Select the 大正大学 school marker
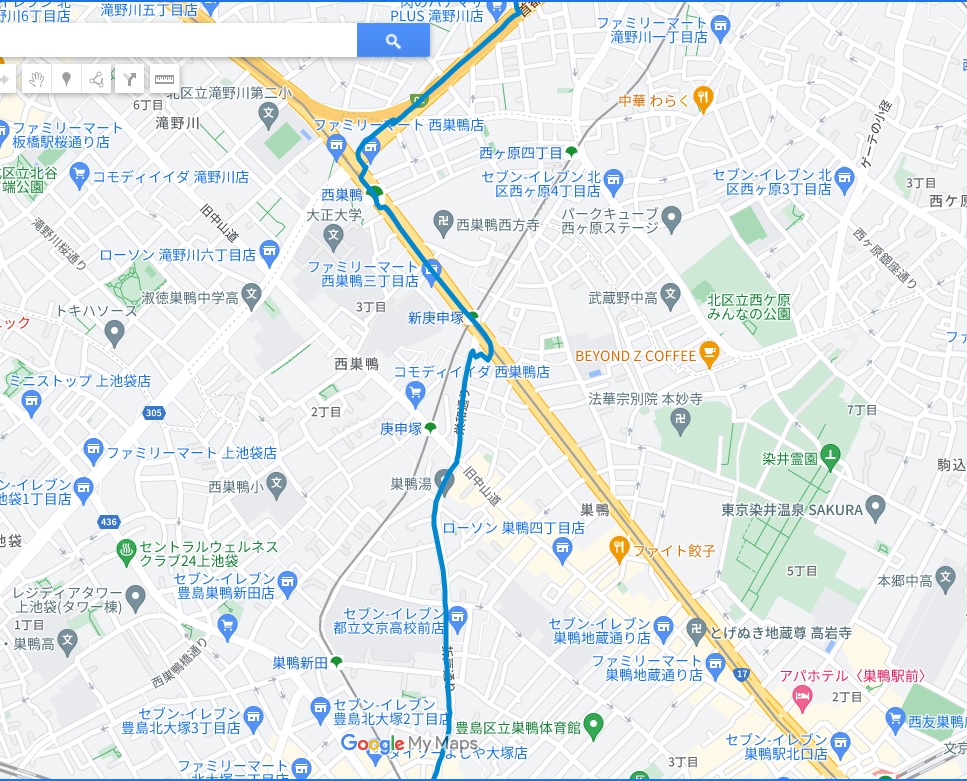This screenshot has width=967, height=781. coord(334,236)
